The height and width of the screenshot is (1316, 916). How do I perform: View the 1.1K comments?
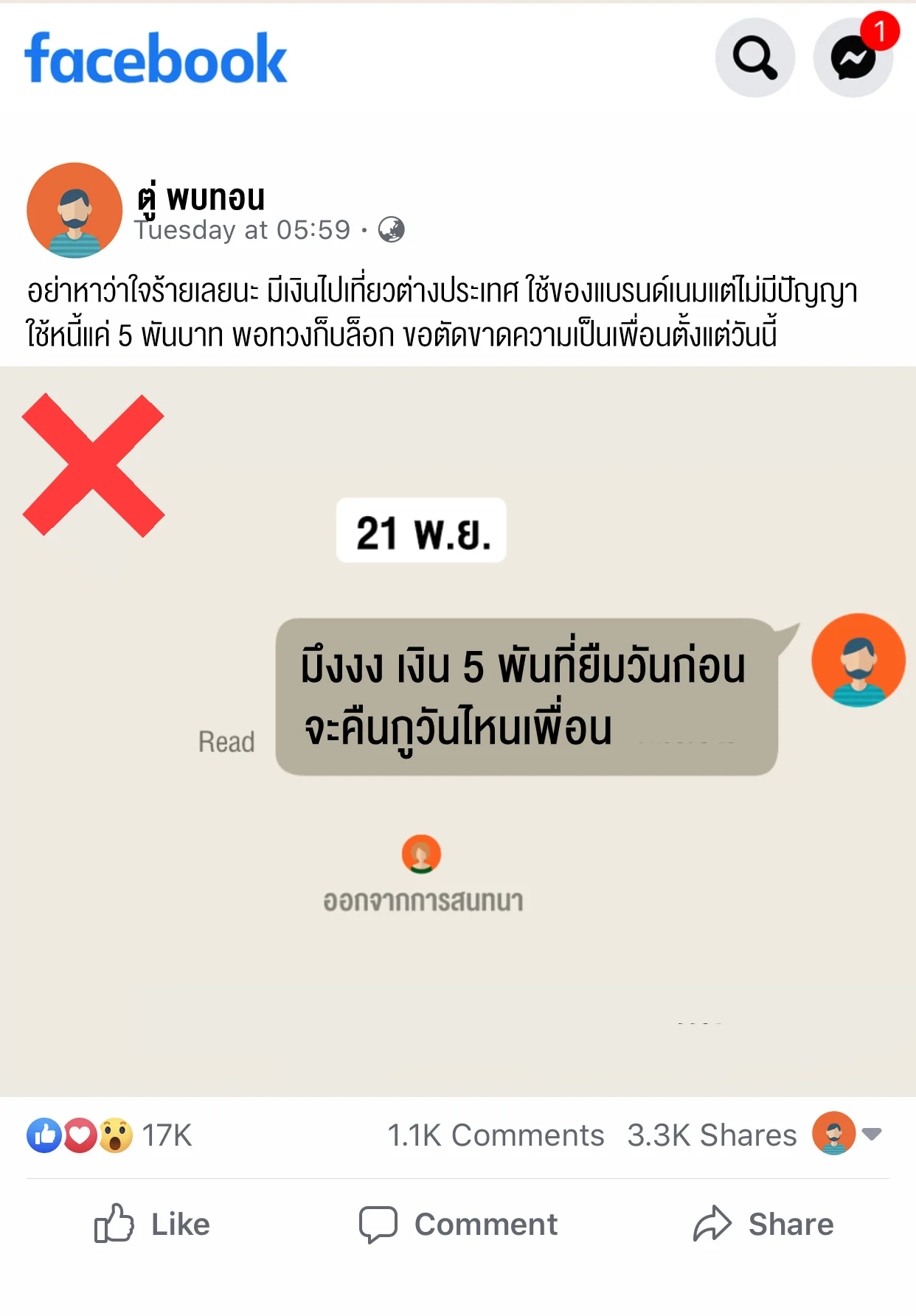coord(496,1135)
